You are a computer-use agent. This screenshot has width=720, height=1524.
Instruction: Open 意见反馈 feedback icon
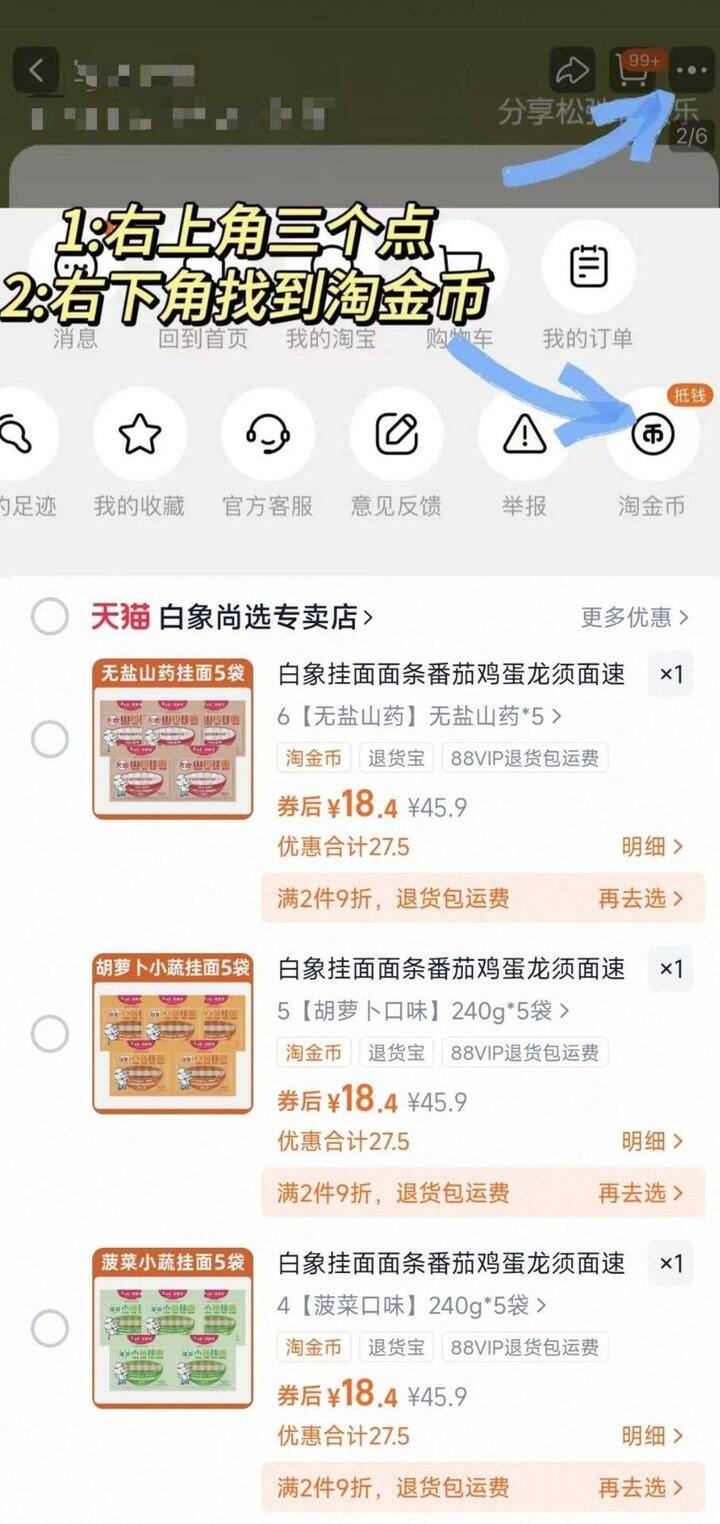coord(396,432)
